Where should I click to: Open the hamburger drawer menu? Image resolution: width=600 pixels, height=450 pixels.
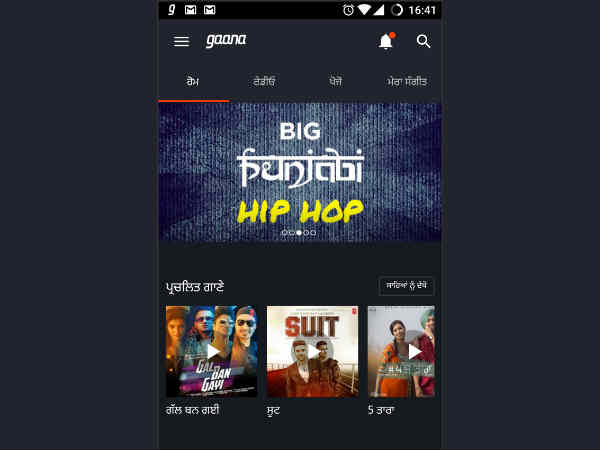[181, 42]
